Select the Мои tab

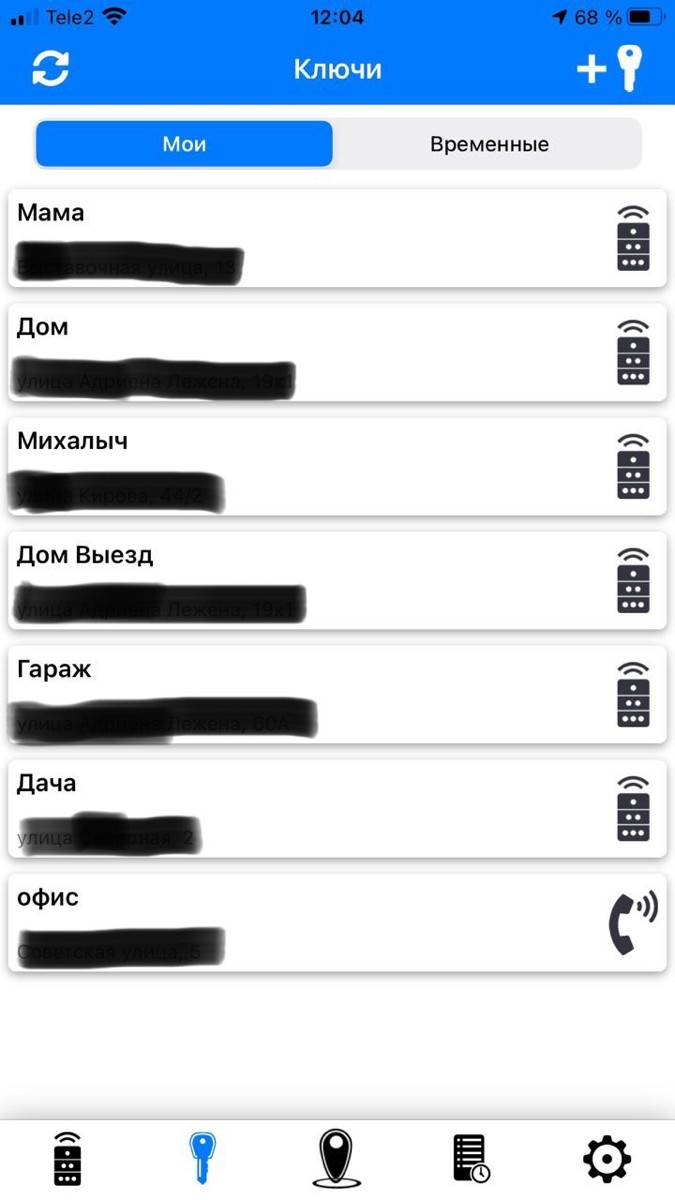coord(185,144)
